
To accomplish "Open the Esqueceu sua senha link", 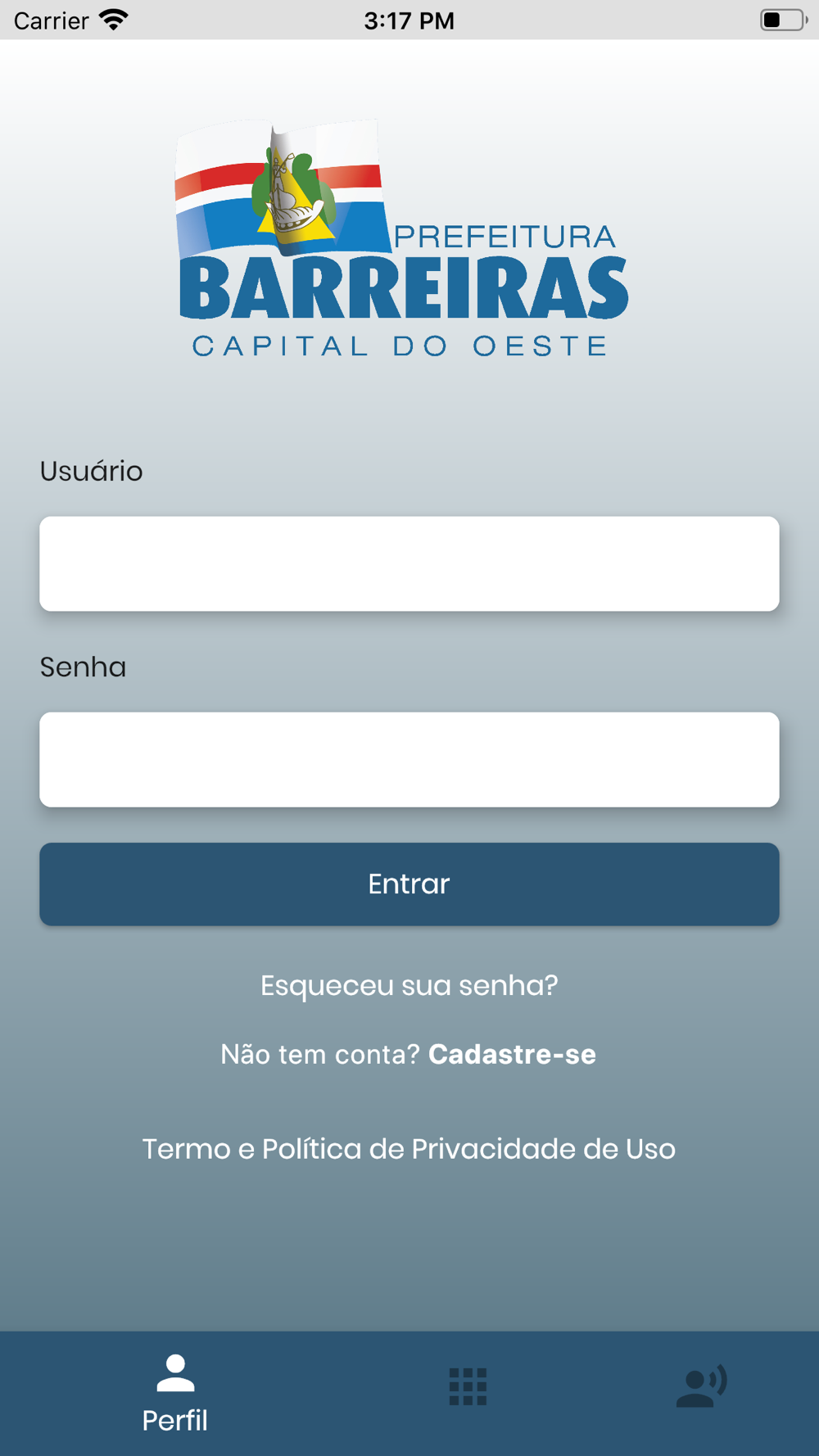I will pyautogui.click(x=409, y=985).
